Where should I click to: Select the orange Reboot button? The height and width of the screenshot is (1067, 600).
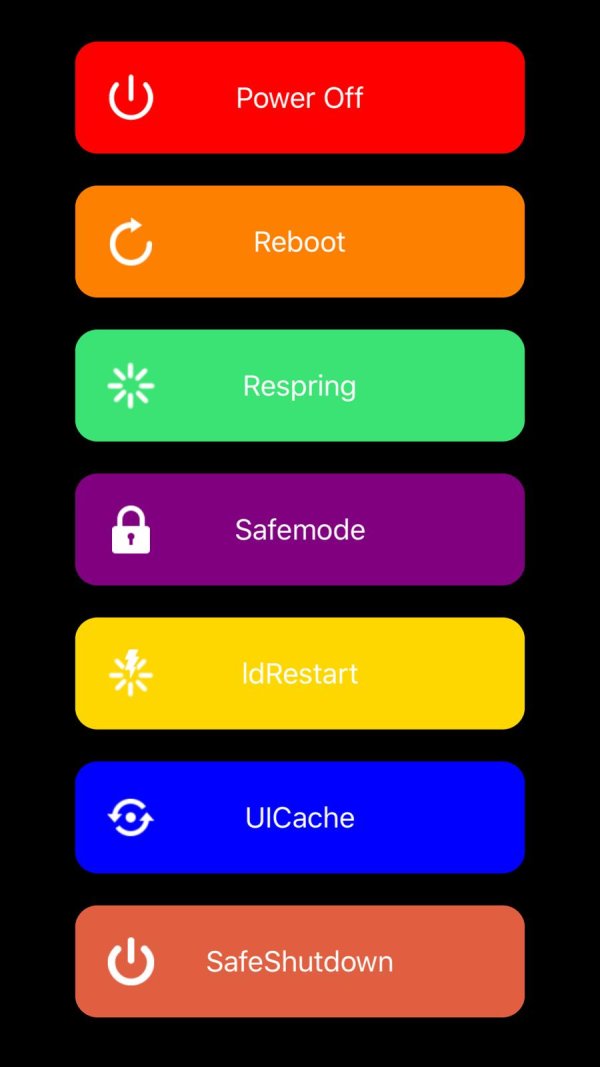click(x=299, y=242)
